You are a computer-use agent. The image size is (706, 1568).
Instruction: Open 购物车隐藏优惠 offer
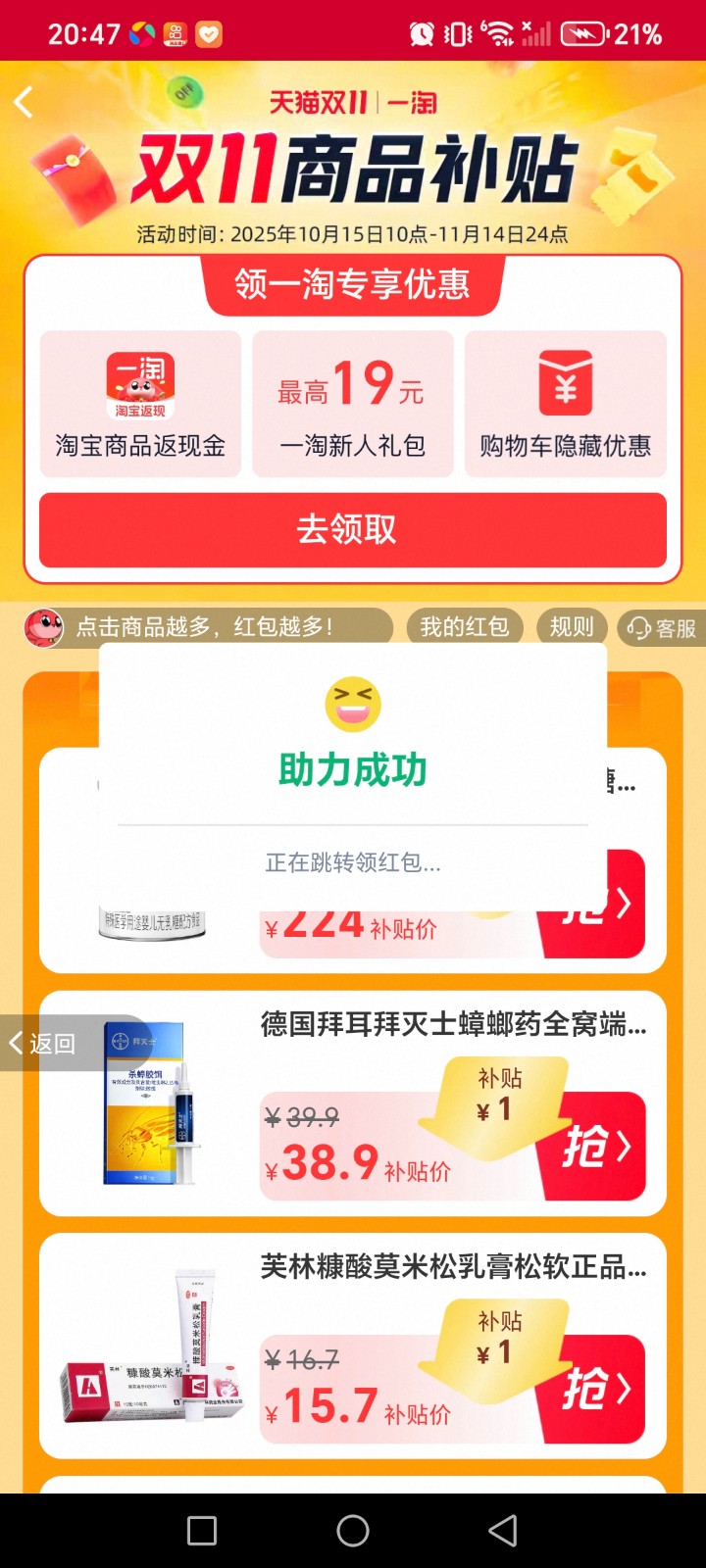point(566,404)
